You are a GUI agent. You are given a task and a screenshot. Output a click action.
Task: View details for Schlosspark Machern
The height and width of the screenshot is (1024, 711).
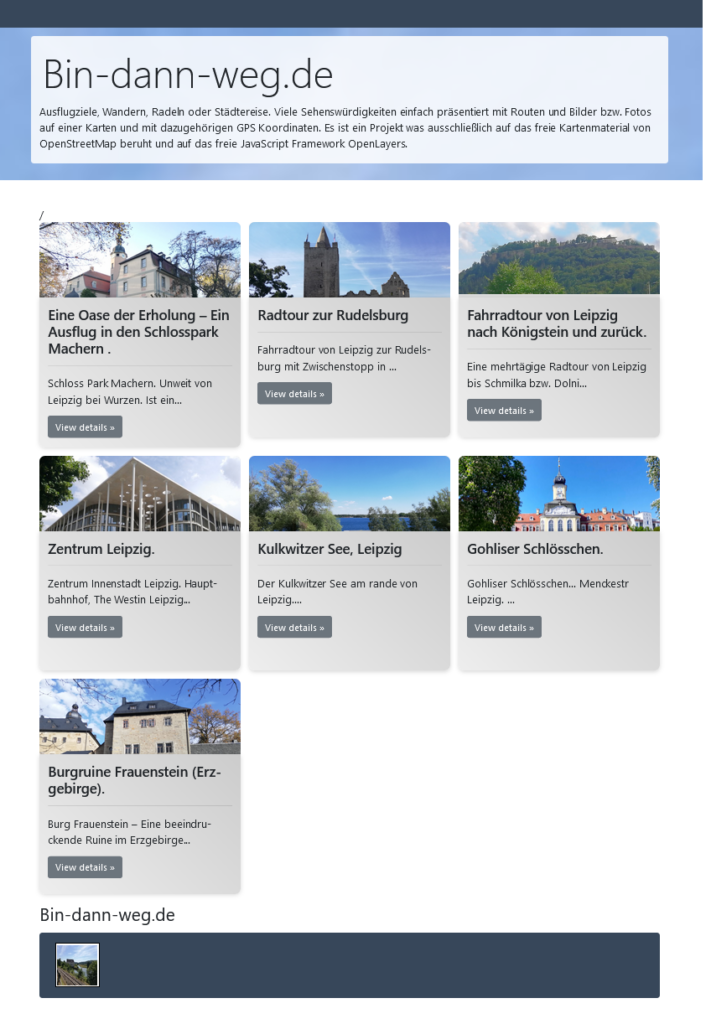pyautogui.click(x=85, y=427)
